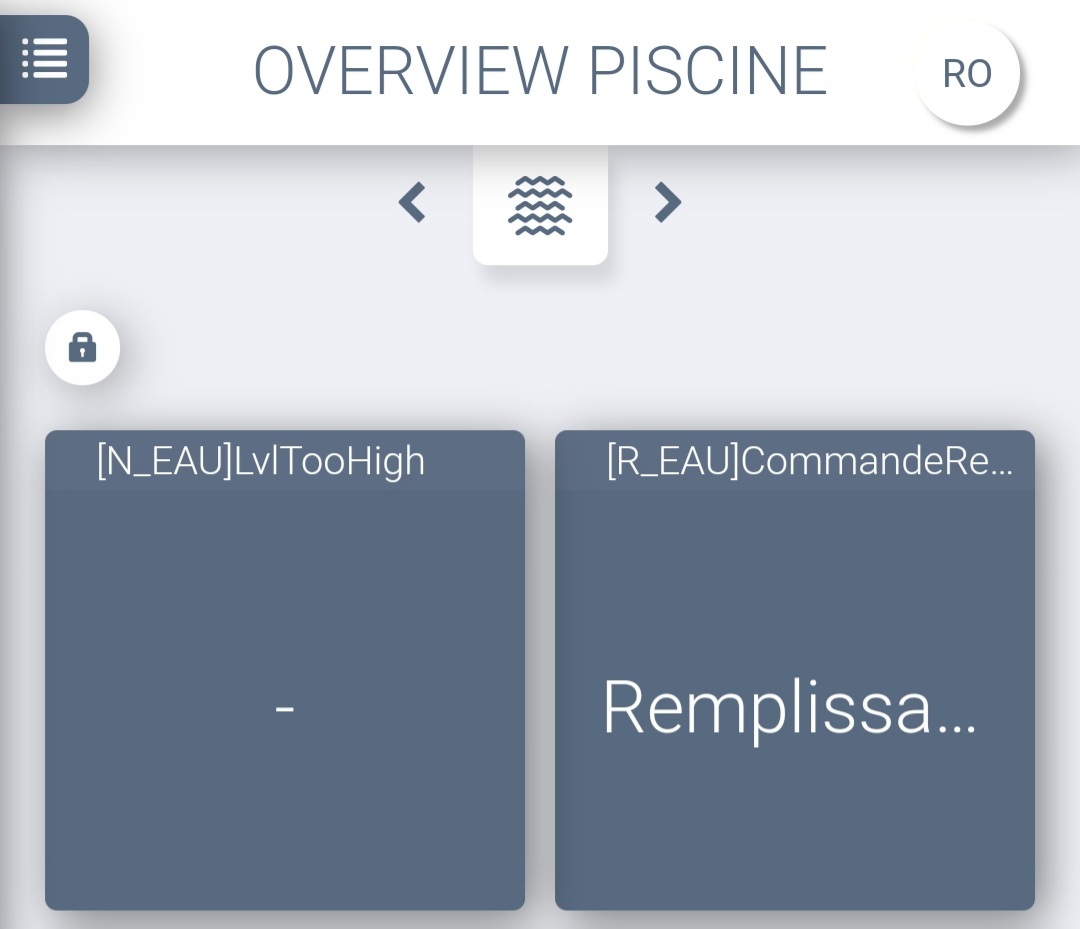The height and width of the screenshot is (929, 1080).
Task: Go to the next overview page
Action: point(667,202)
